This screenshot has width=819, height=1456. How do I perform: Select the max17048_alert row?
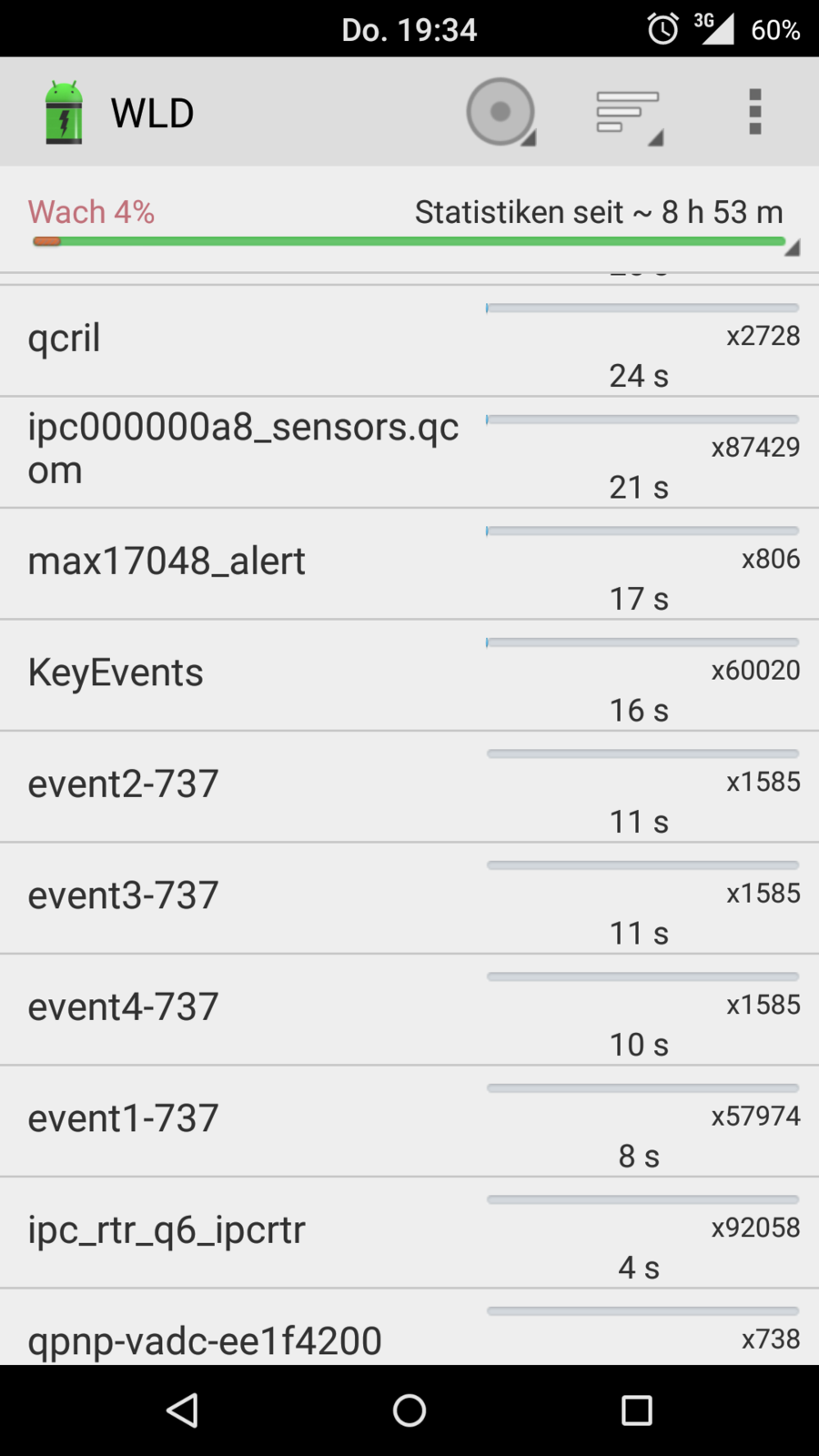pos(409,563)
